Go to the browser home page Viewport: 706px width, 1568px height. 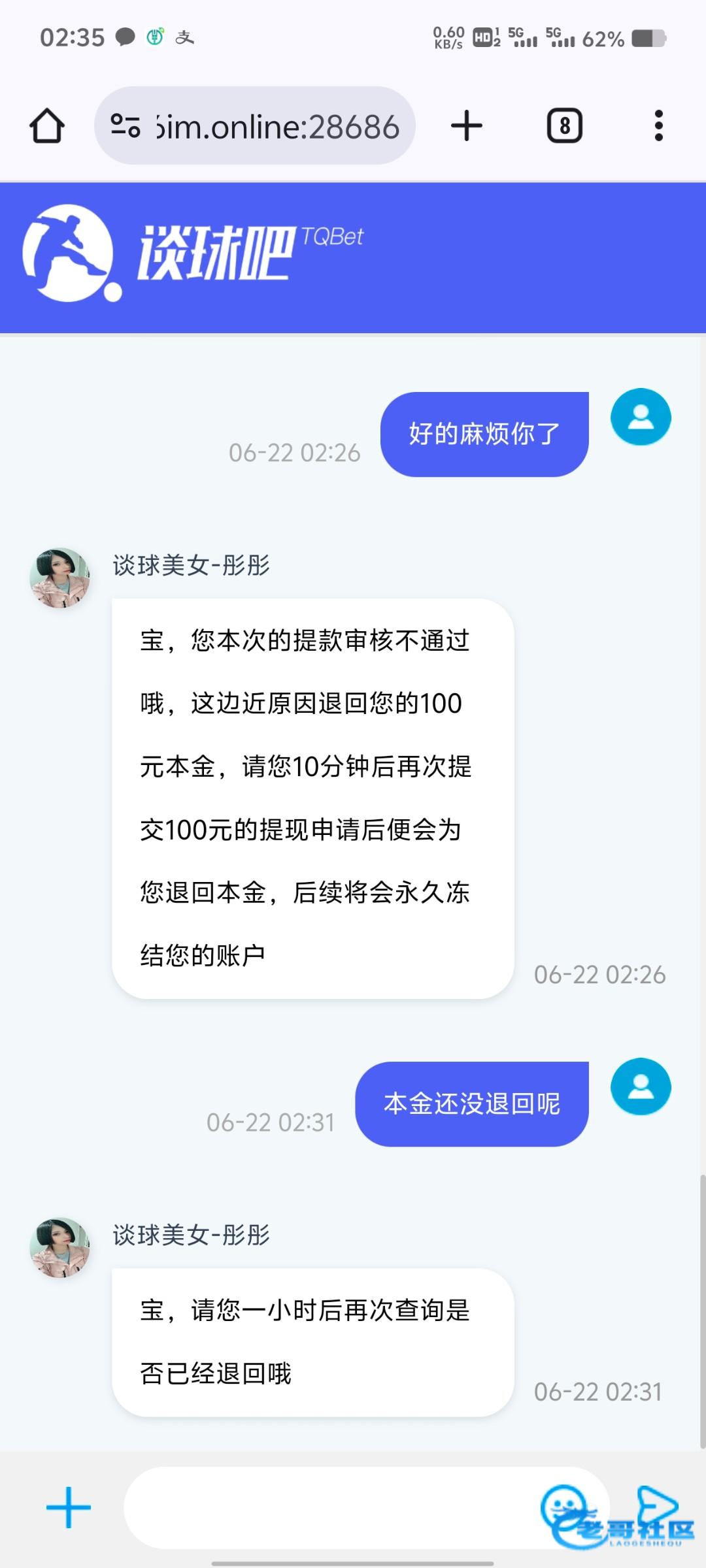(47, 125)
